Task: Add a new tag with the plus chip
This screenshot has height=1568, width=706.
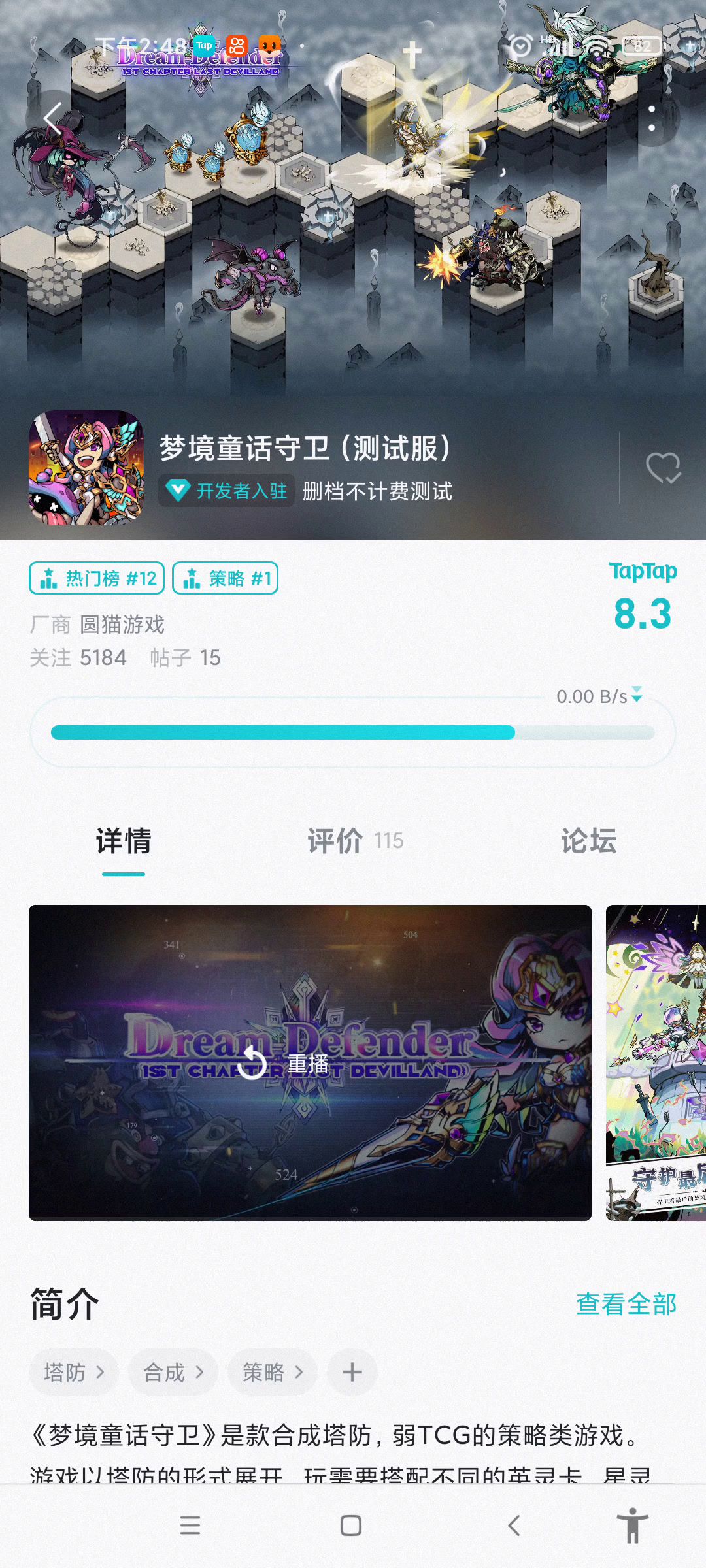Action: [352, 1373]
